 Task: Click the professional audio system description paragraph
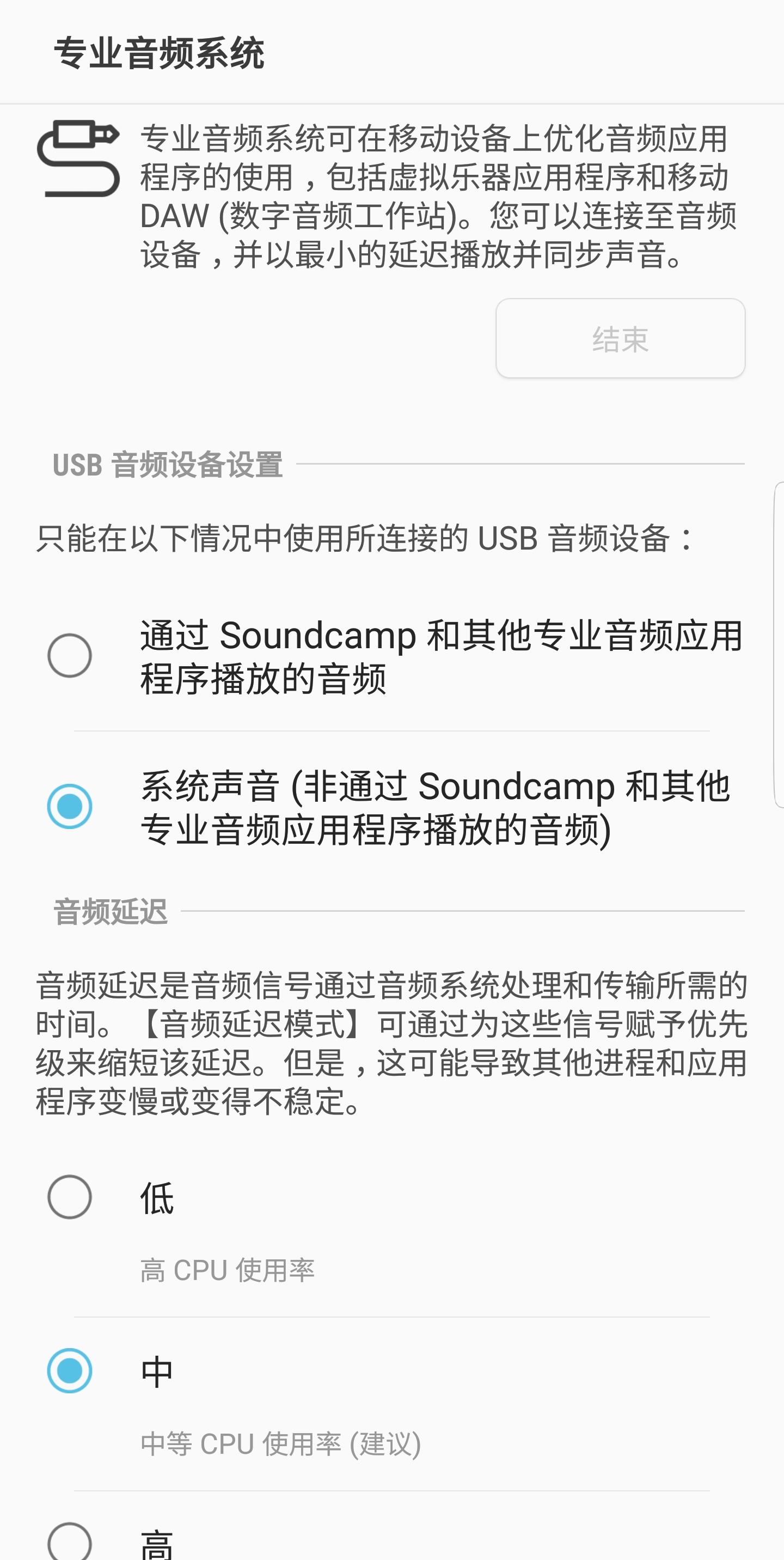tap(436, 197)
